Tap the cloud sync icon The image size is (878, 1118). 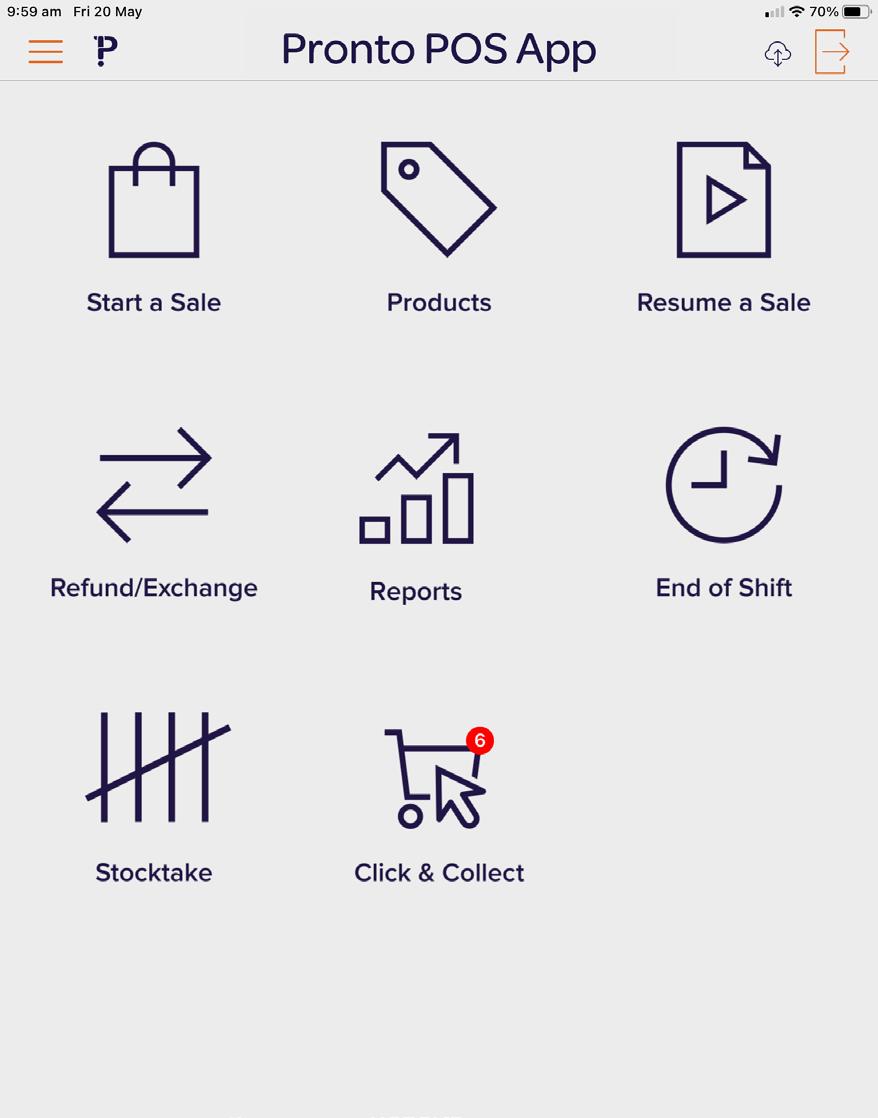click(777, 54)
